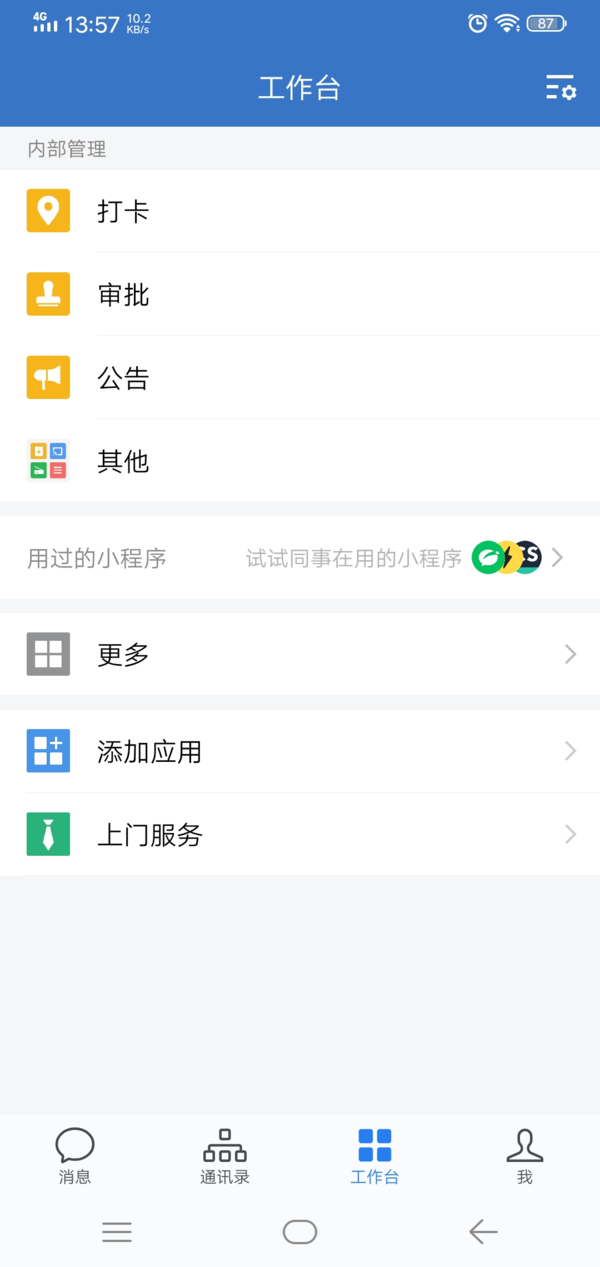Open 上门服务
Image resolution: width=600 pixels, height=1267 pixels.
[x=300, y=835]
